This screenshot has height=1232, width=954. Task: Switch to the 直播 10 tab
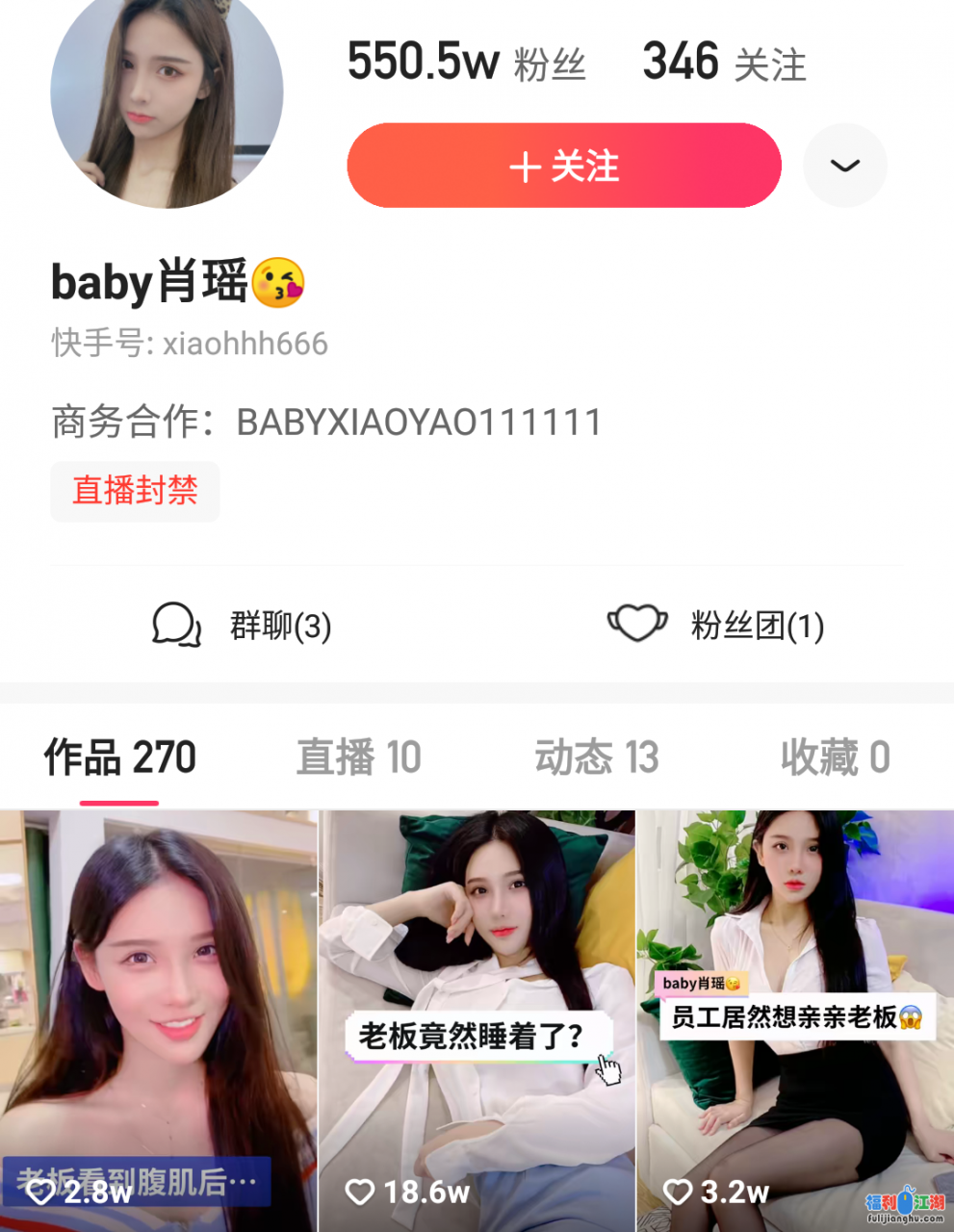[x=358, y=757]
